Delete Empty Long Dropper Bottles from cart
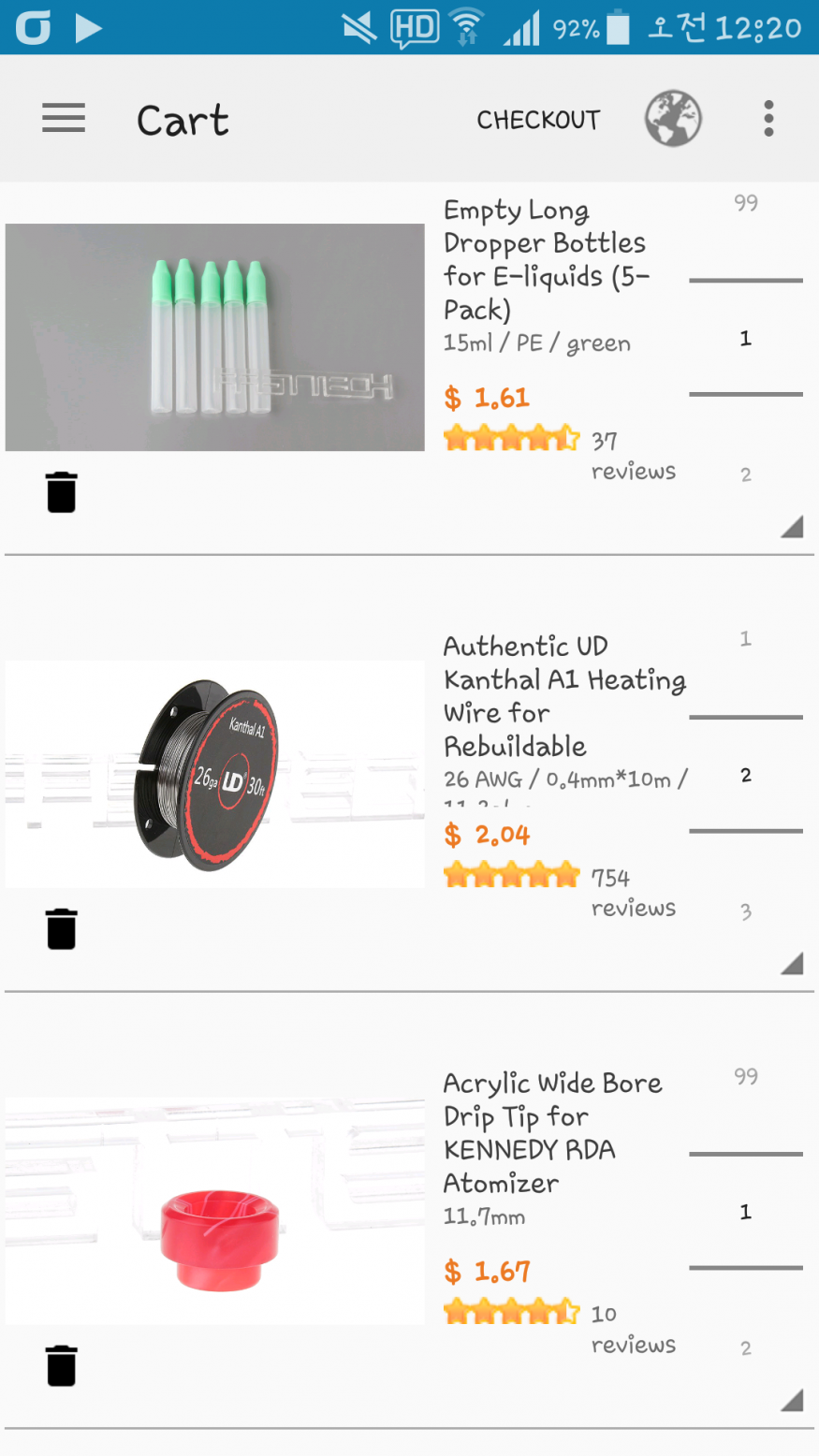 62,492
